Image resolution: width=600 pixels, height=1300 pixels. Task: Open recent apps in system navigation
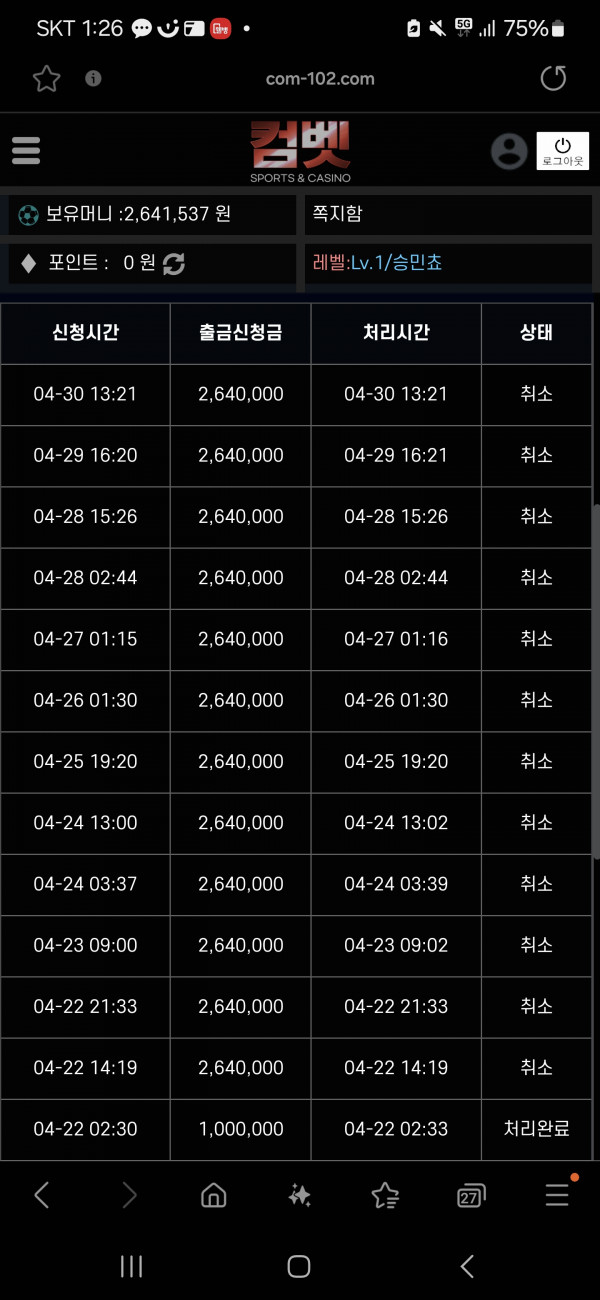(x=131, y=1267)
